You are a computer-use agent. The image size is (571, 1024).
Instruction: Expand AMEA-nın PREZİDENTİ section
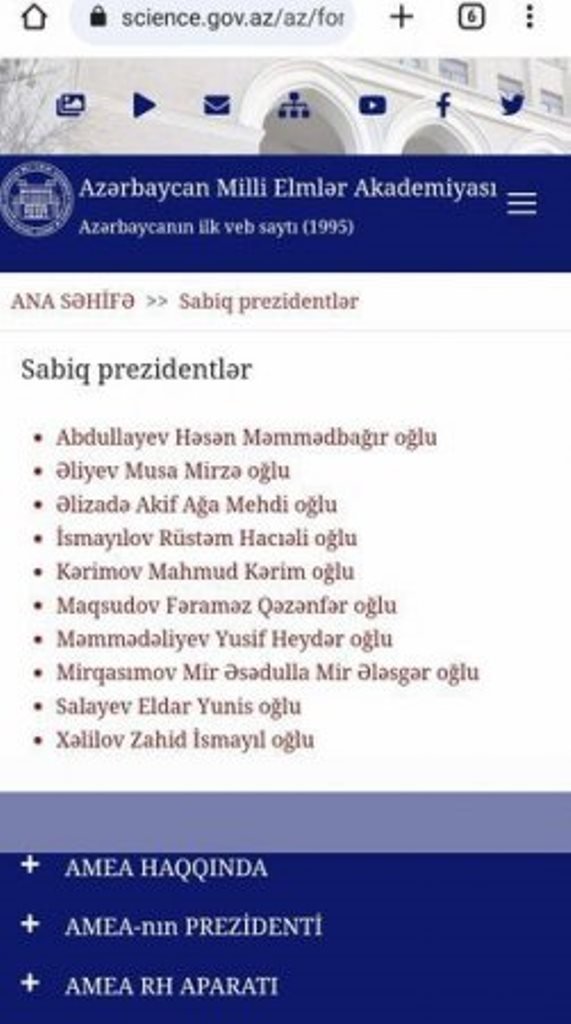pos(193,927)
